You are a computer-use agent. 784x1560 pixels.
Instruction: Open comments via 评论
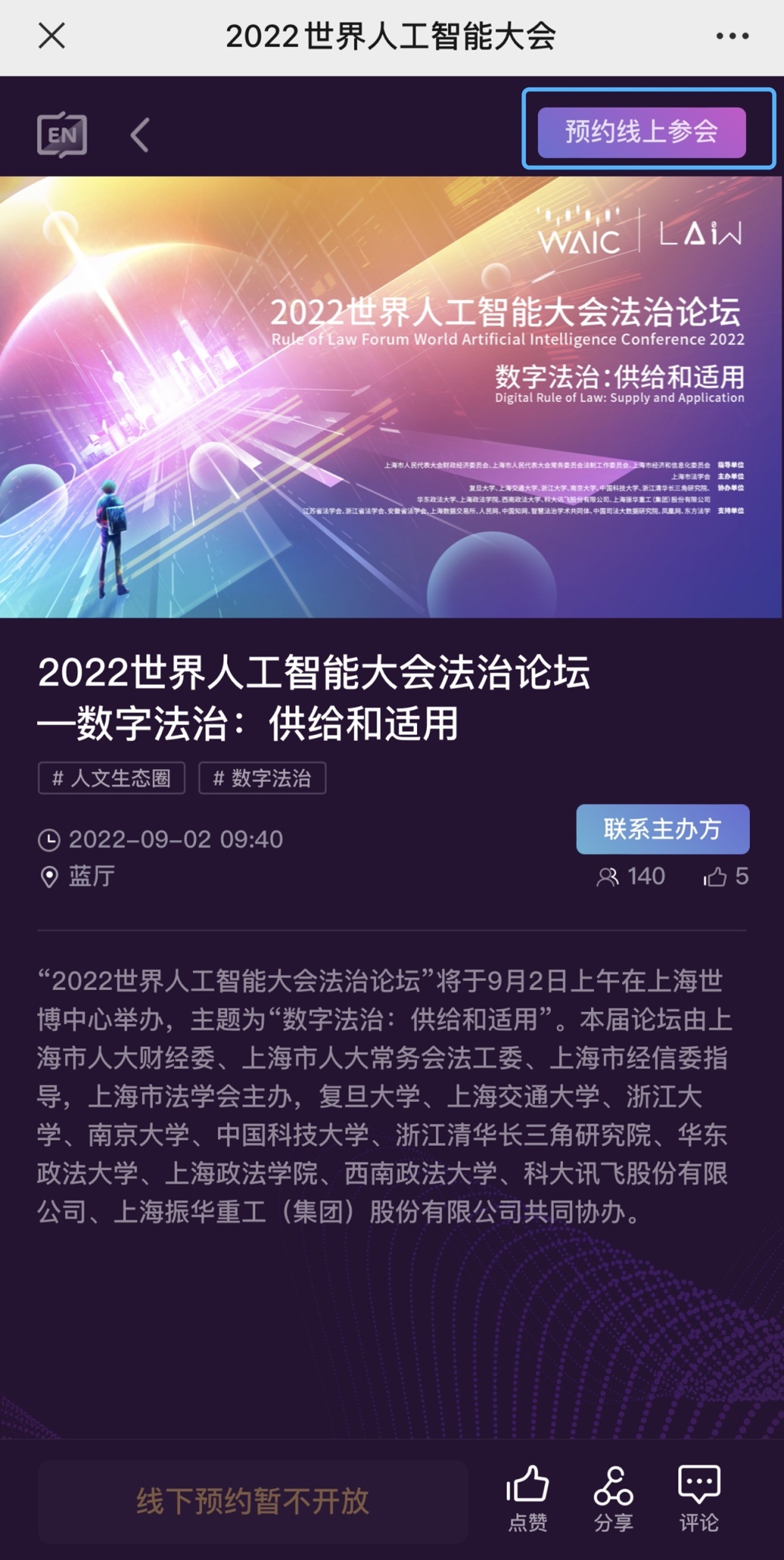click(698, 1498)
